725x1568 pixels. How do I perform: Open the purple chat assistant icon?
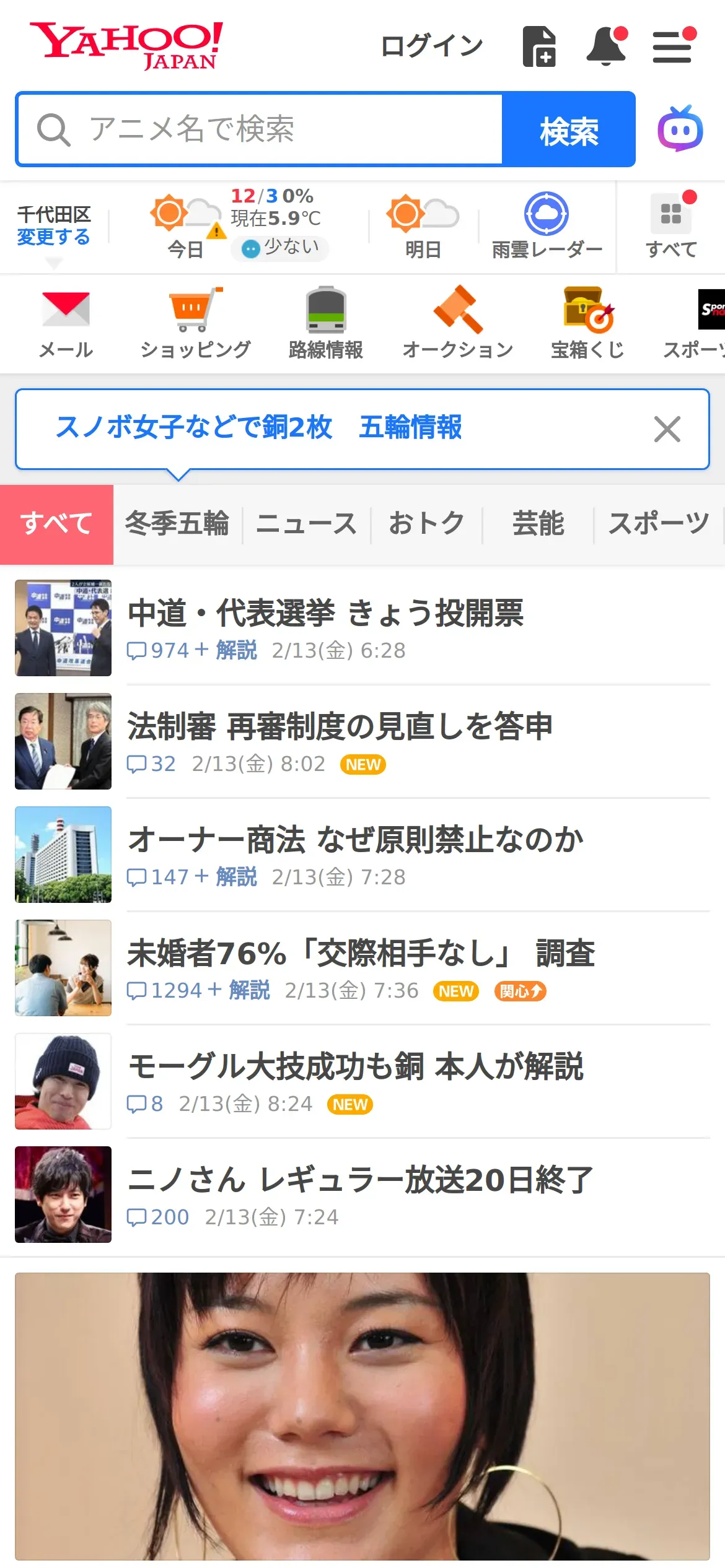680,129
